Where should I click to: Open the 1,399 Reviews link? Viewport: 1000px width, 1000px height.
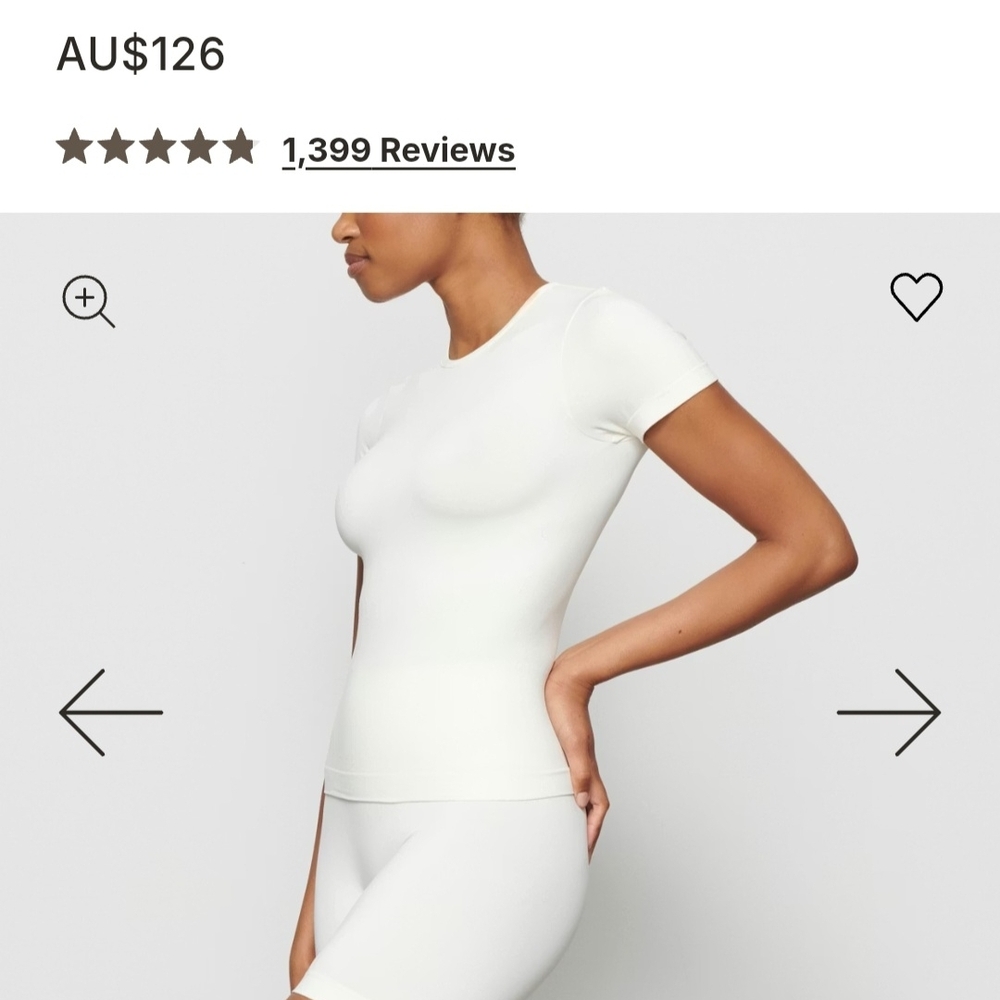coord(398,150)
